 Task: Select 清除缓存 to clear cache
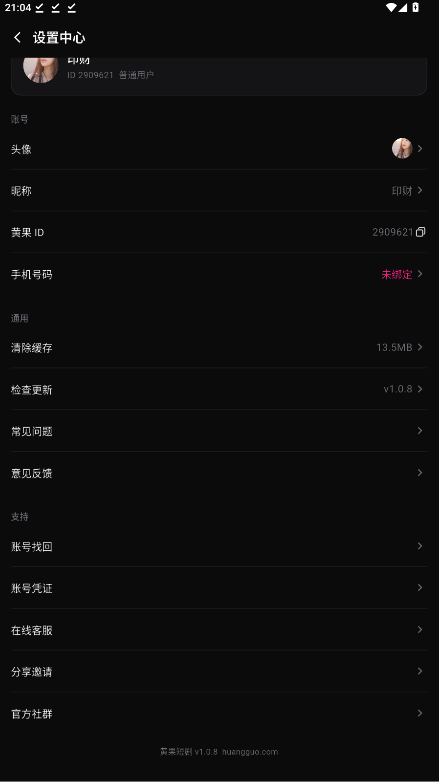pos(219,347)
